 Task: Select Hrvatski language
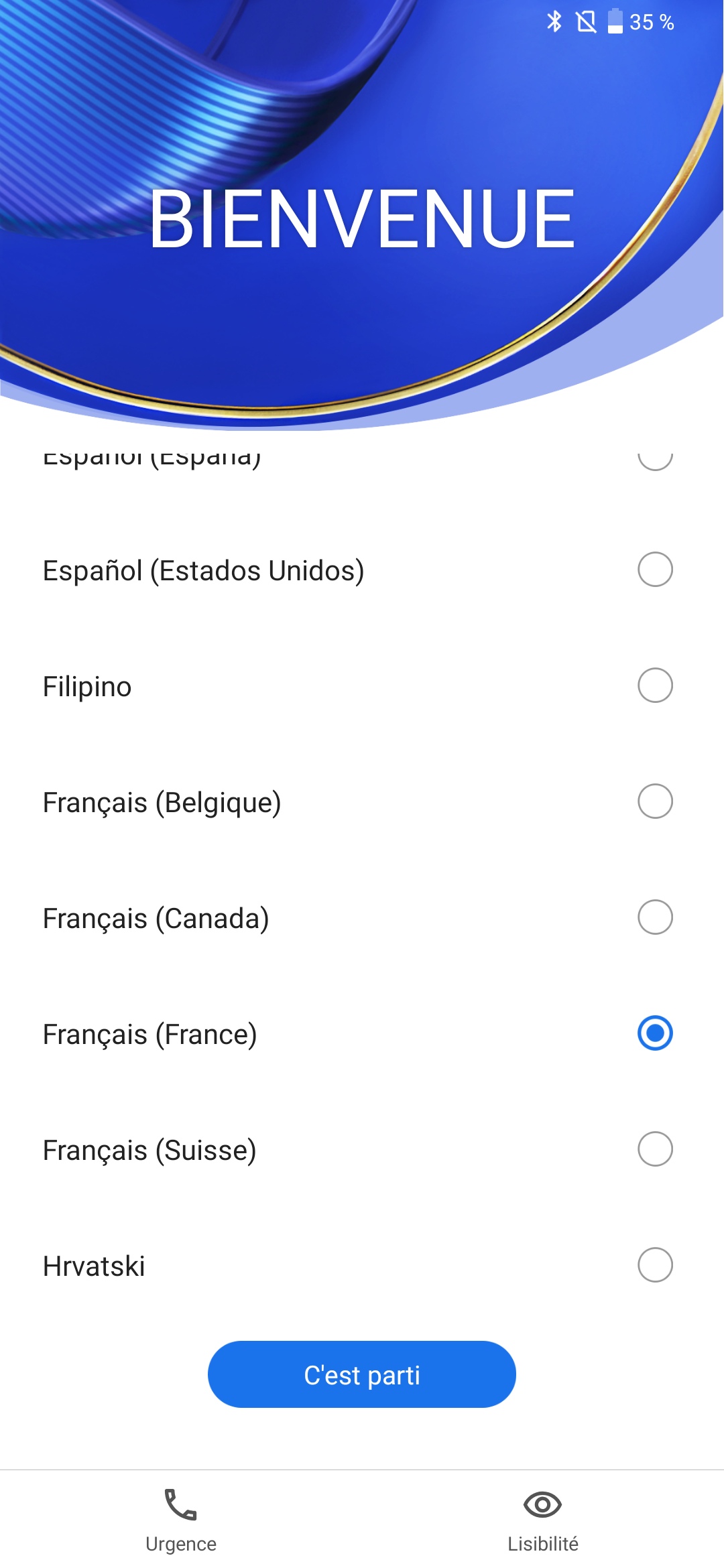click(654, 1265)
